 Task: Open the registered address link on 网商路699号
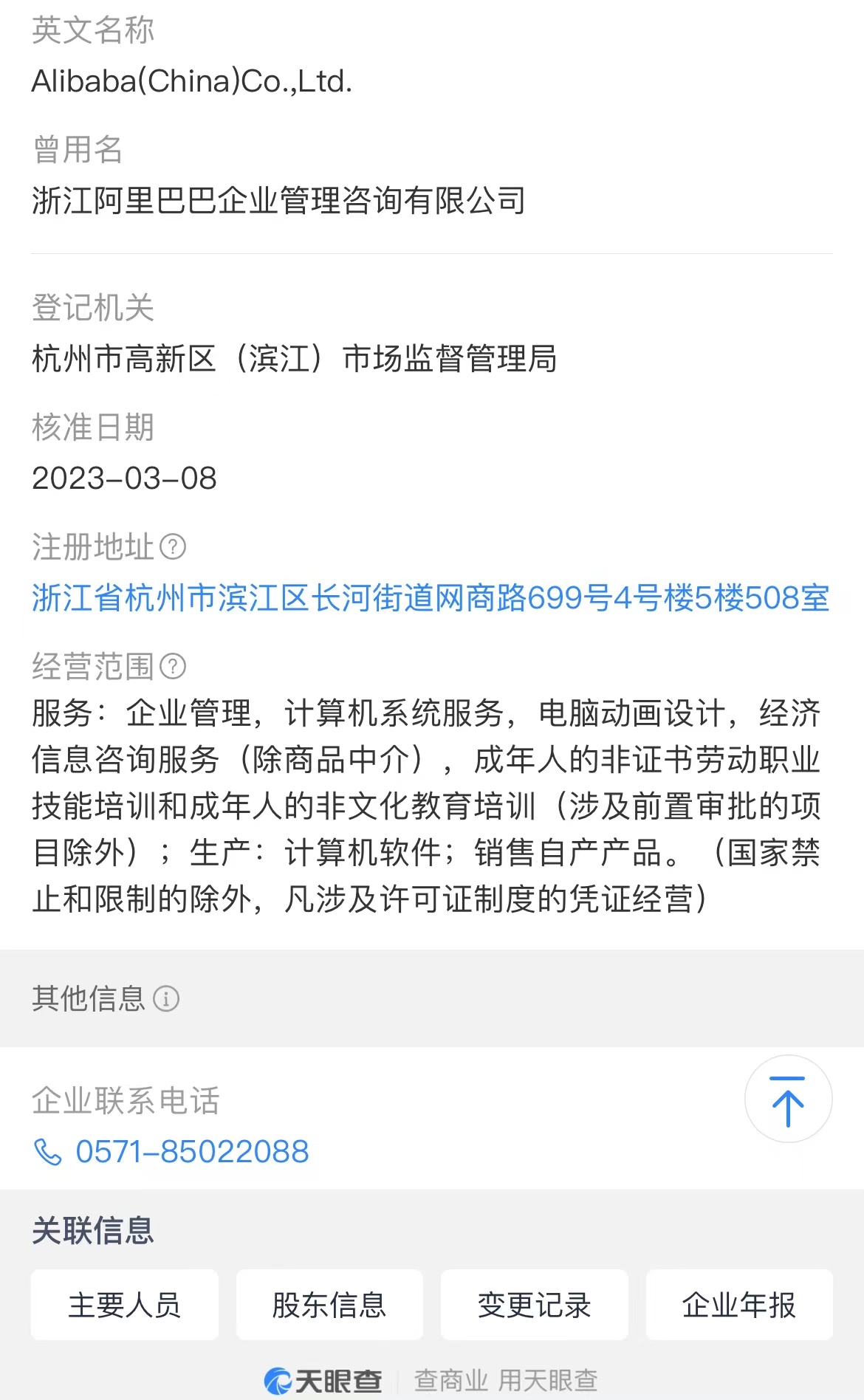pyautogui.click(x=431, y=598)
